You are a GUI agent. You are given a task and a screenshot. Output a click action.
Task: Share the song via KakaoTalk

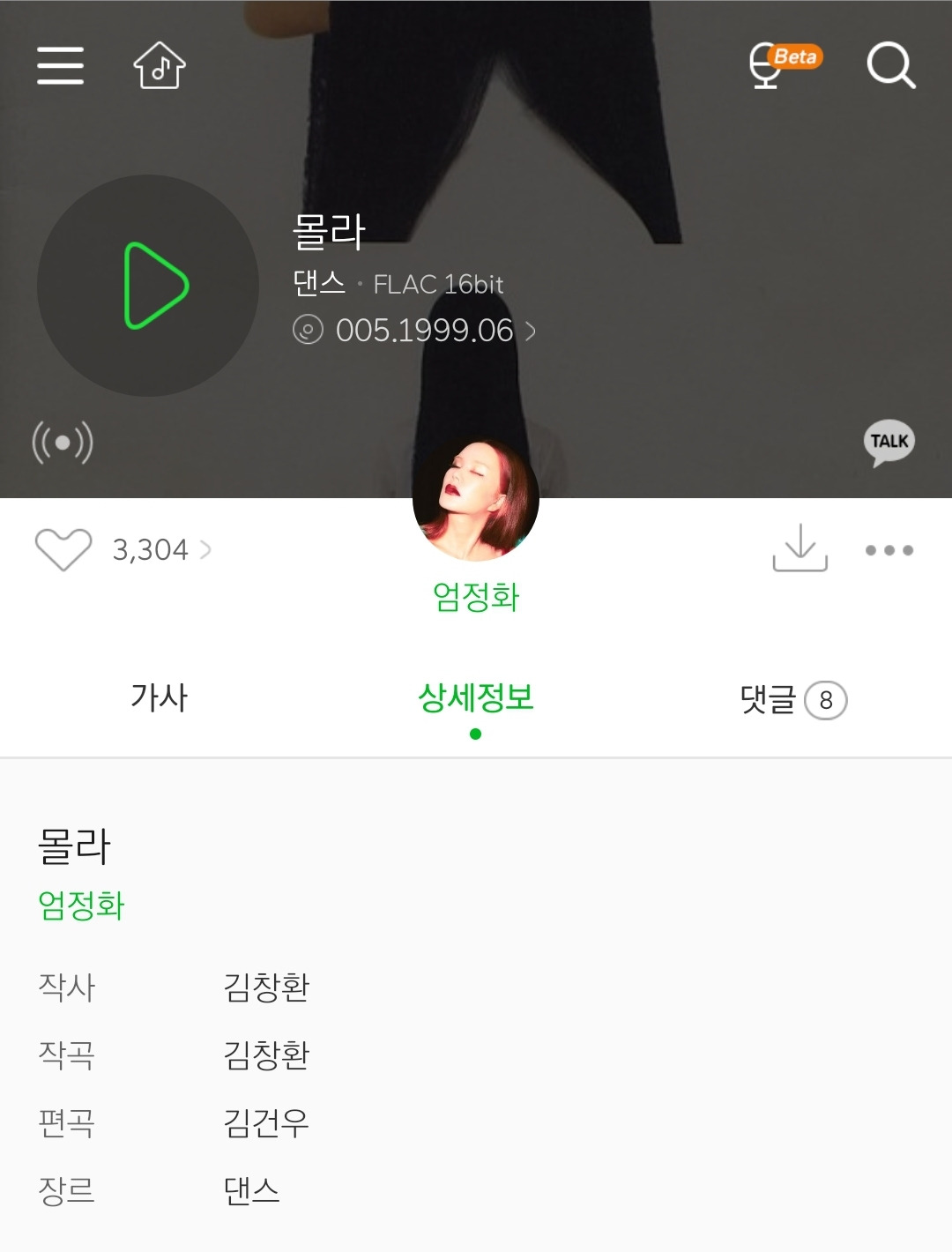point(889,443)
